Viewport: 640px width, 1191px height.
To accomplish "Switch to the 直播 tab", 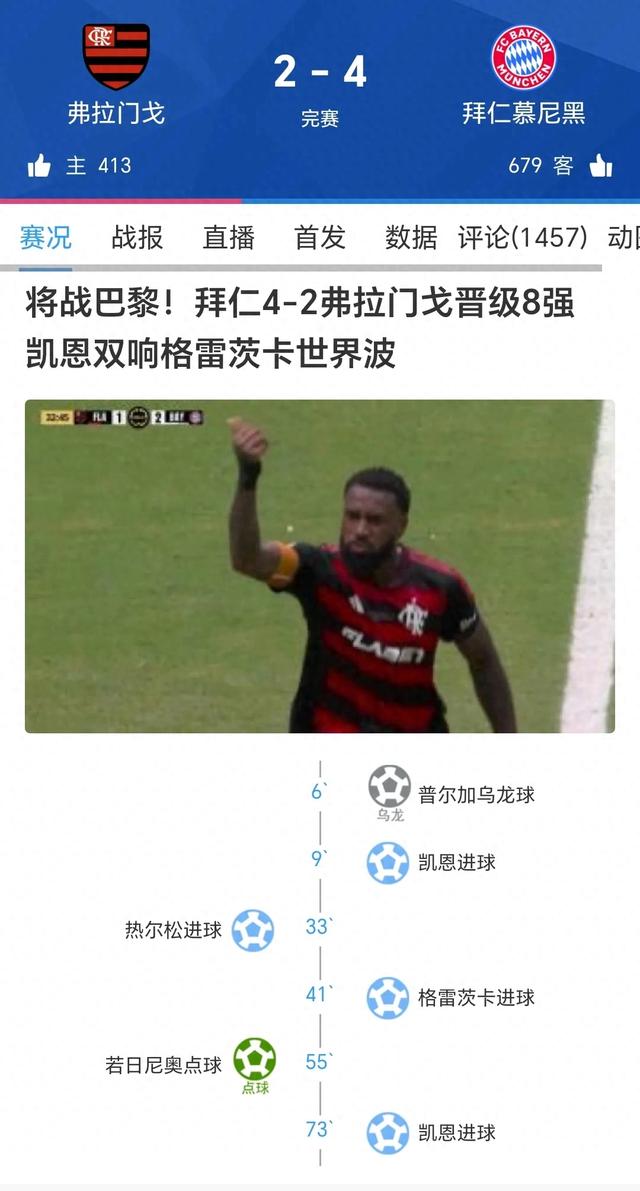I will (228, 238).
